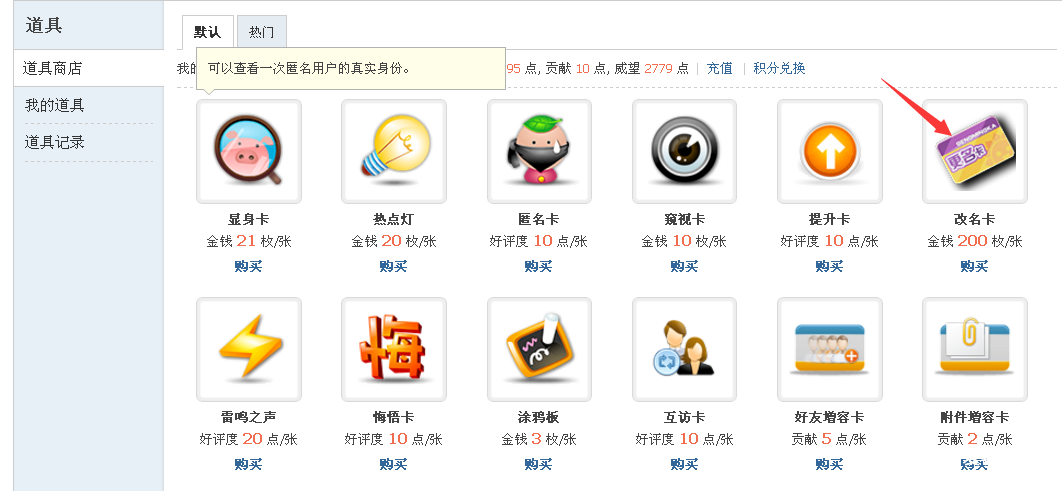Tap 购买 under 悔悟卡
Viewport: 1062px width, 491px height.
(393, 464)
